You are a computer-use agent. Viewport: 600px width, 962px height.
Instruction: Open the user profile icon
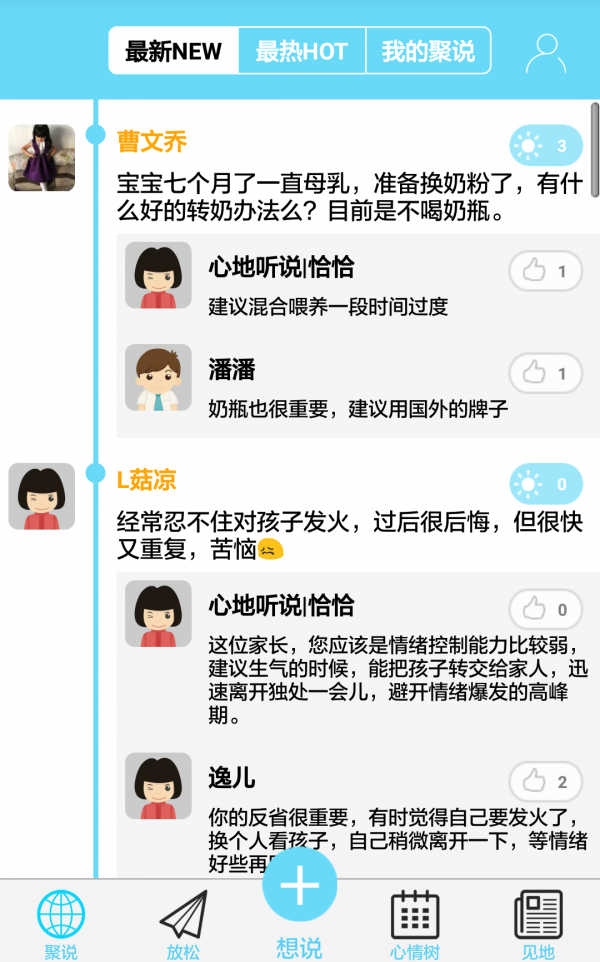pyautogui.click(x=546, y=53)
